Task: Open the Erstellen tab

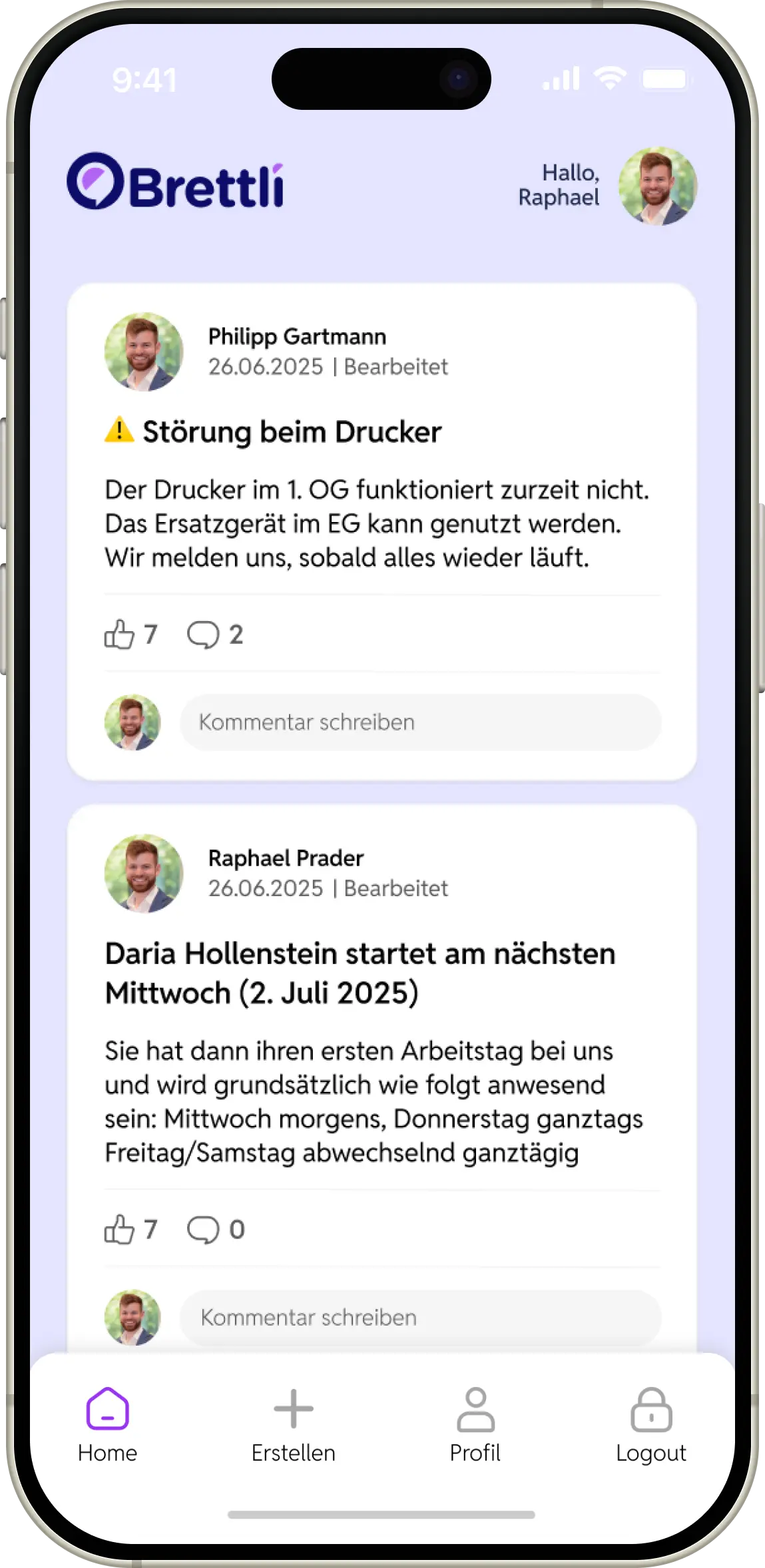Action: point(293,1425)
